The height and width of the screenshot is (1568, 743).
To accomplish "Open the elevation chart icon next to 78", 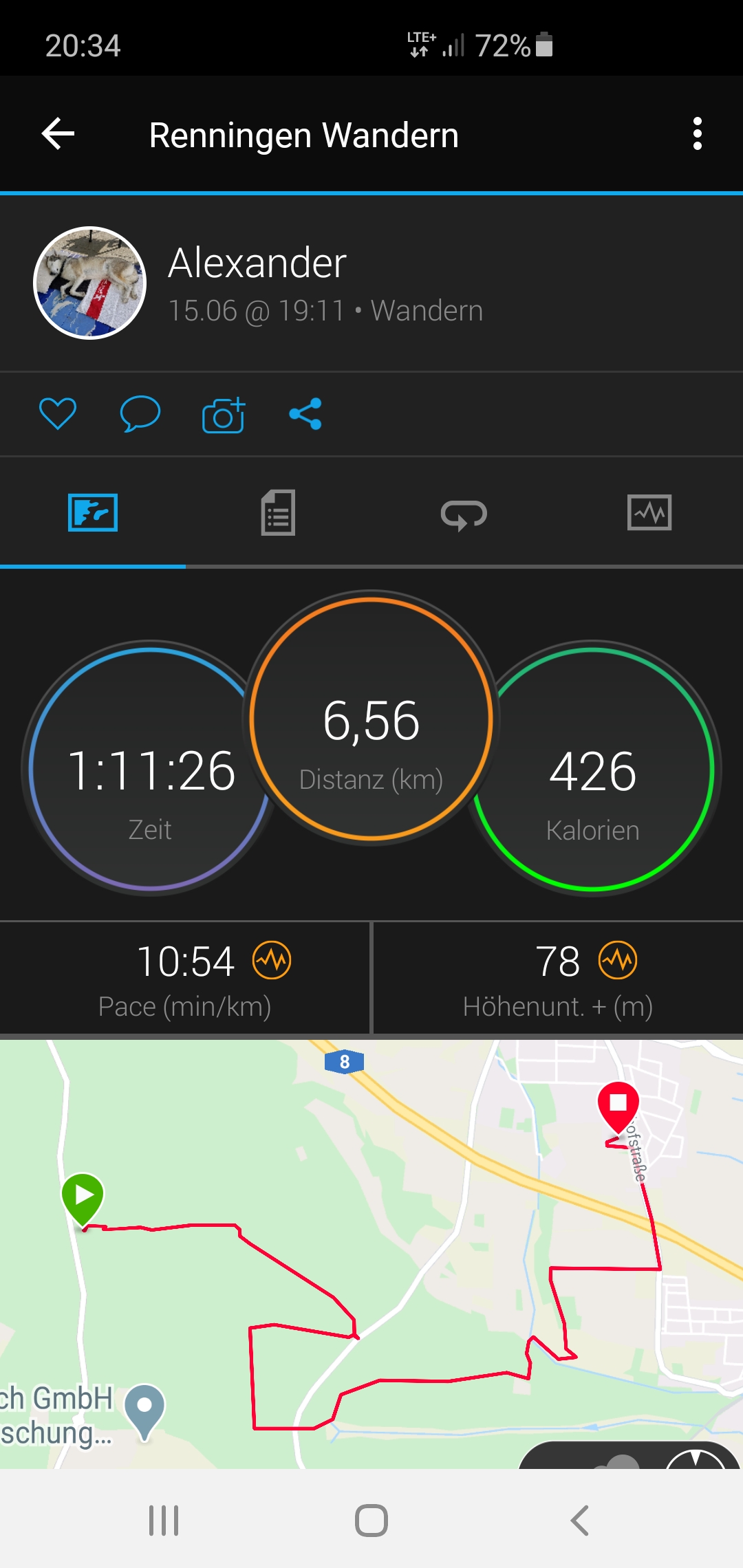I will [x=618, y=960].
